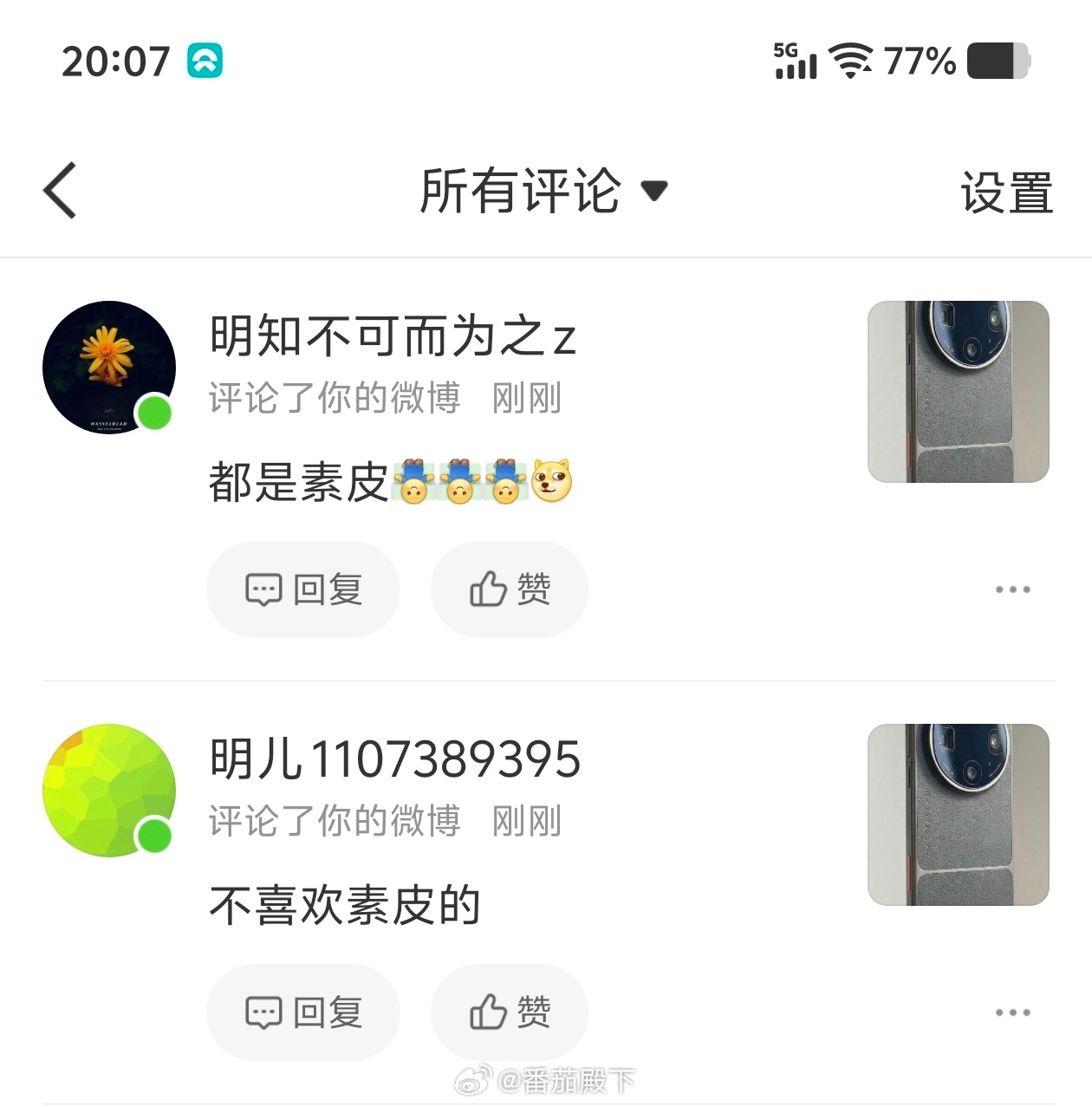Like the comment 不喜欢素皮的

(509, 1012)
